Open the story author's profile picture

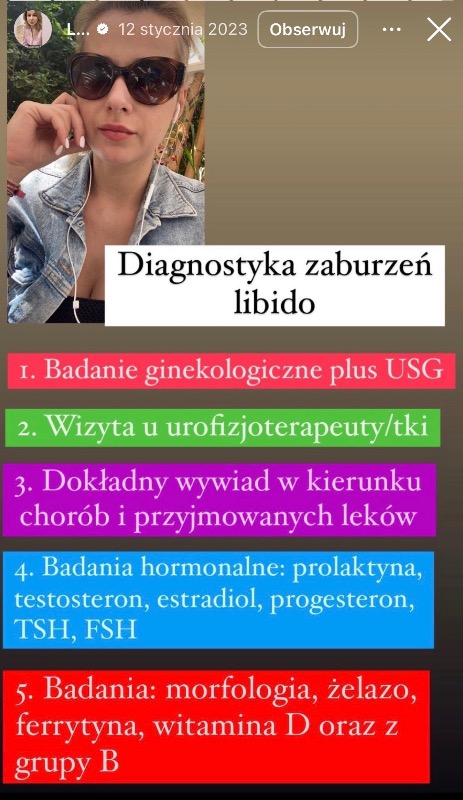(x=33, y=29)
